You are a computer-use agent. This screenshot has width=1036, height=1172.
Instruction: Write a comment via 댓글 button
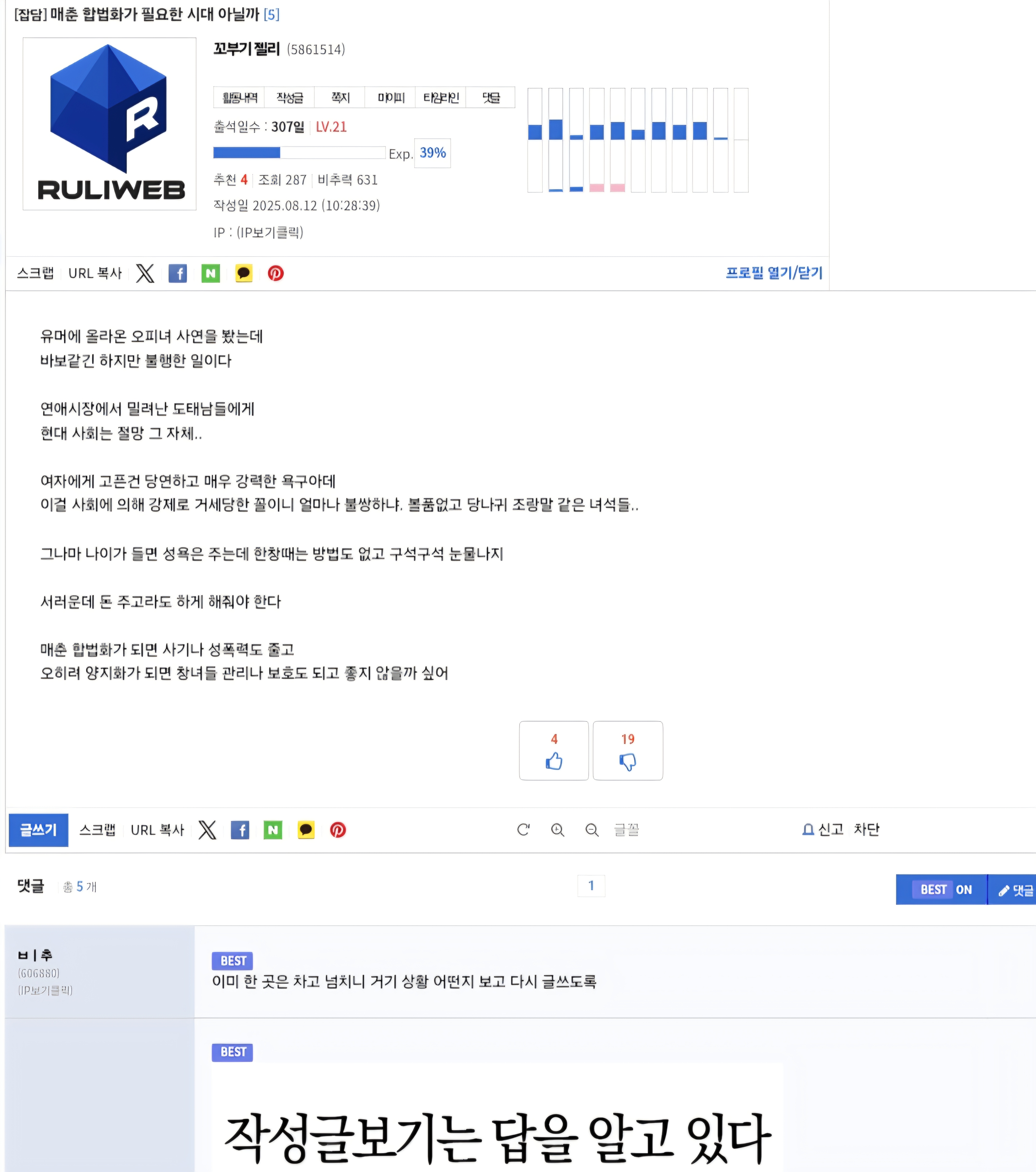[x=1015, y=890]
